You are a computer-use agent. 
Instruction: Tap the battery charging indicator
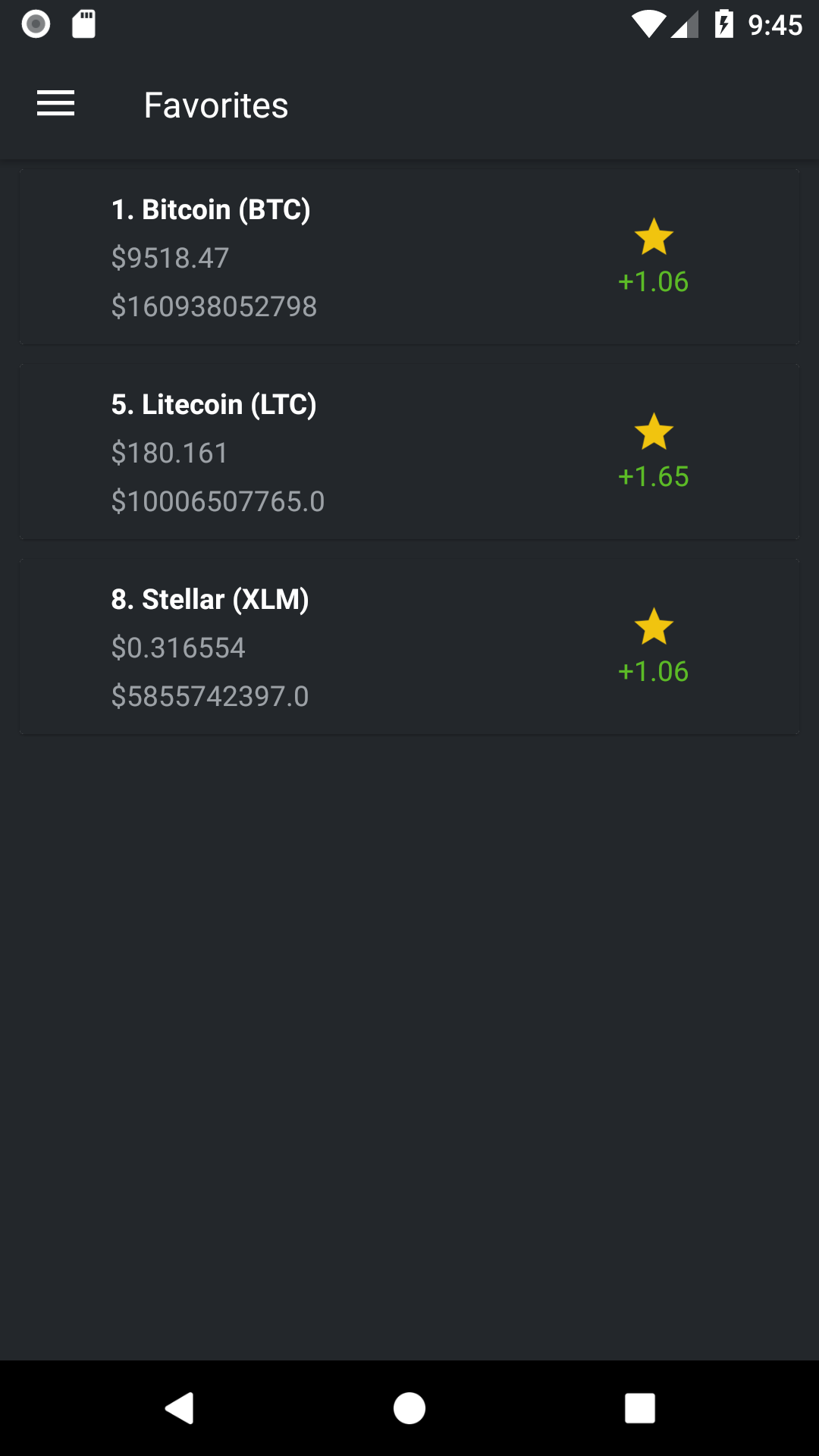tap(722, 24)
